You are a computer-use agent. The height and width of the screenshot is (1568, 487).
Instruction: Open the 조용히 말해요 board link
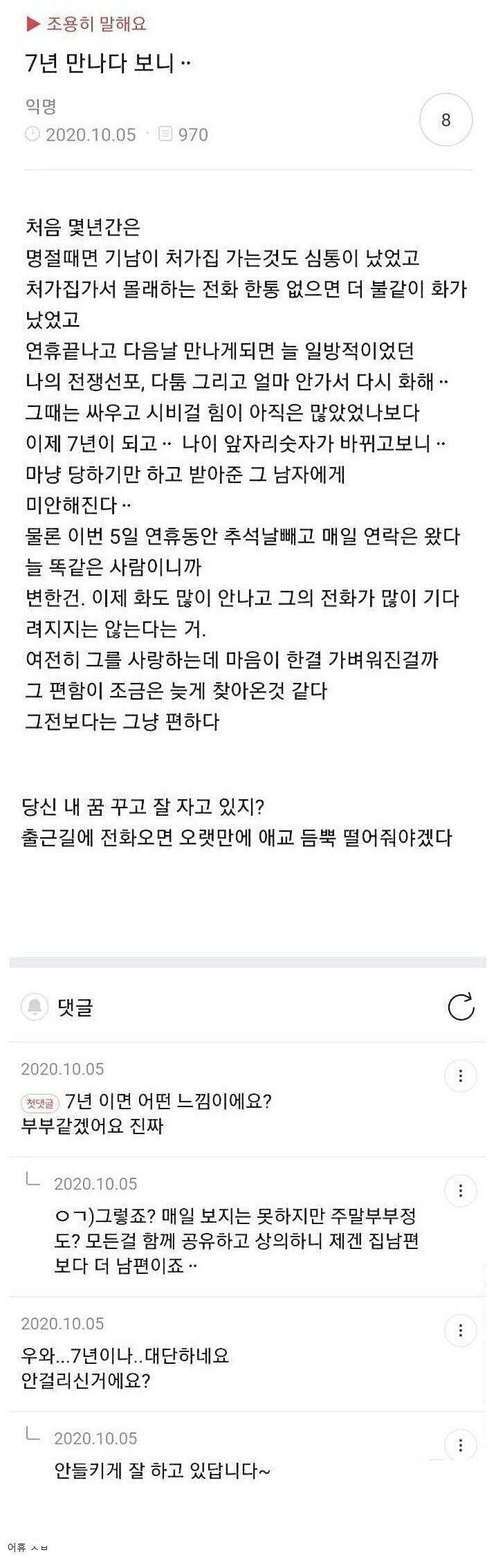(x=86, y=25)
